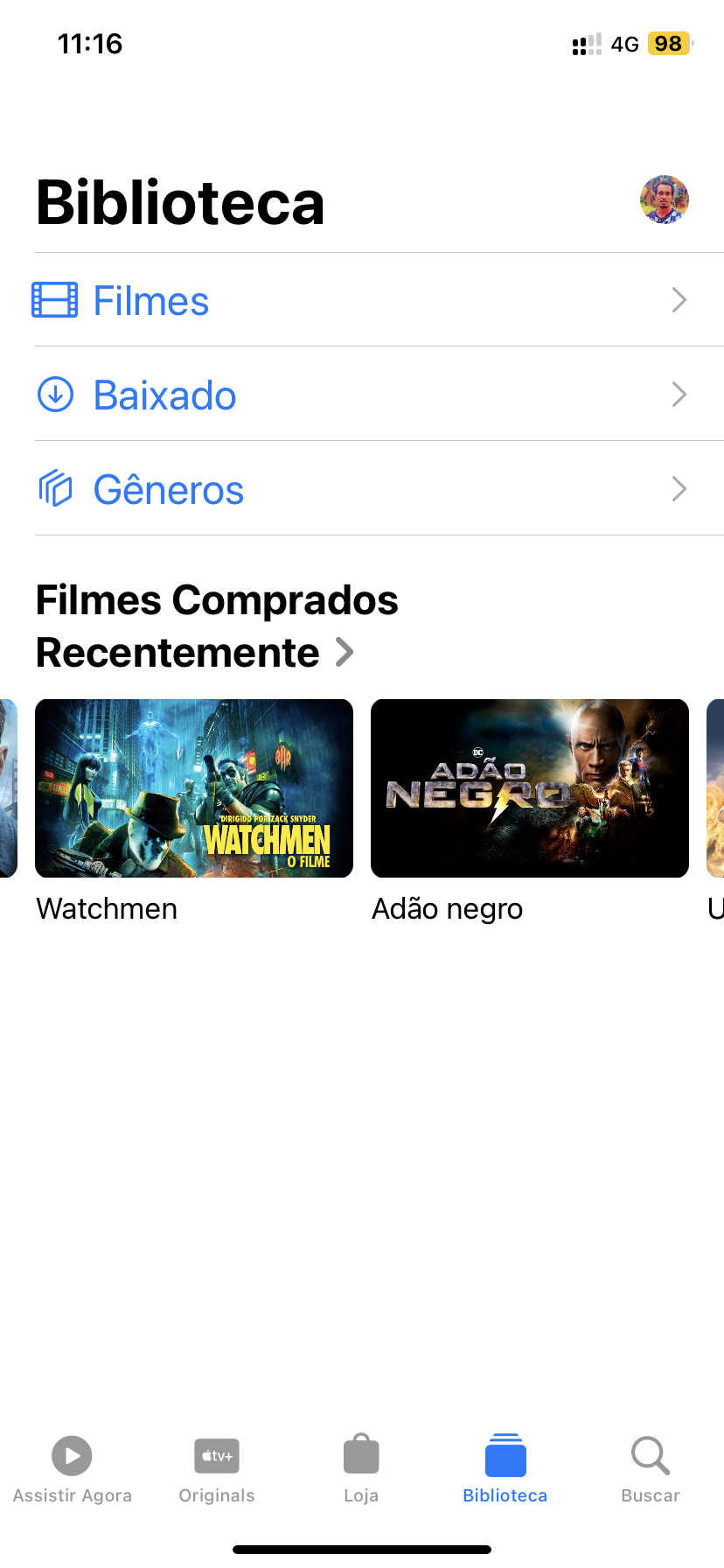Screen dimensions: 724x1568
Task: Switch to the Originals tab
Action: pyautogui.click(x=217, y=1469)
